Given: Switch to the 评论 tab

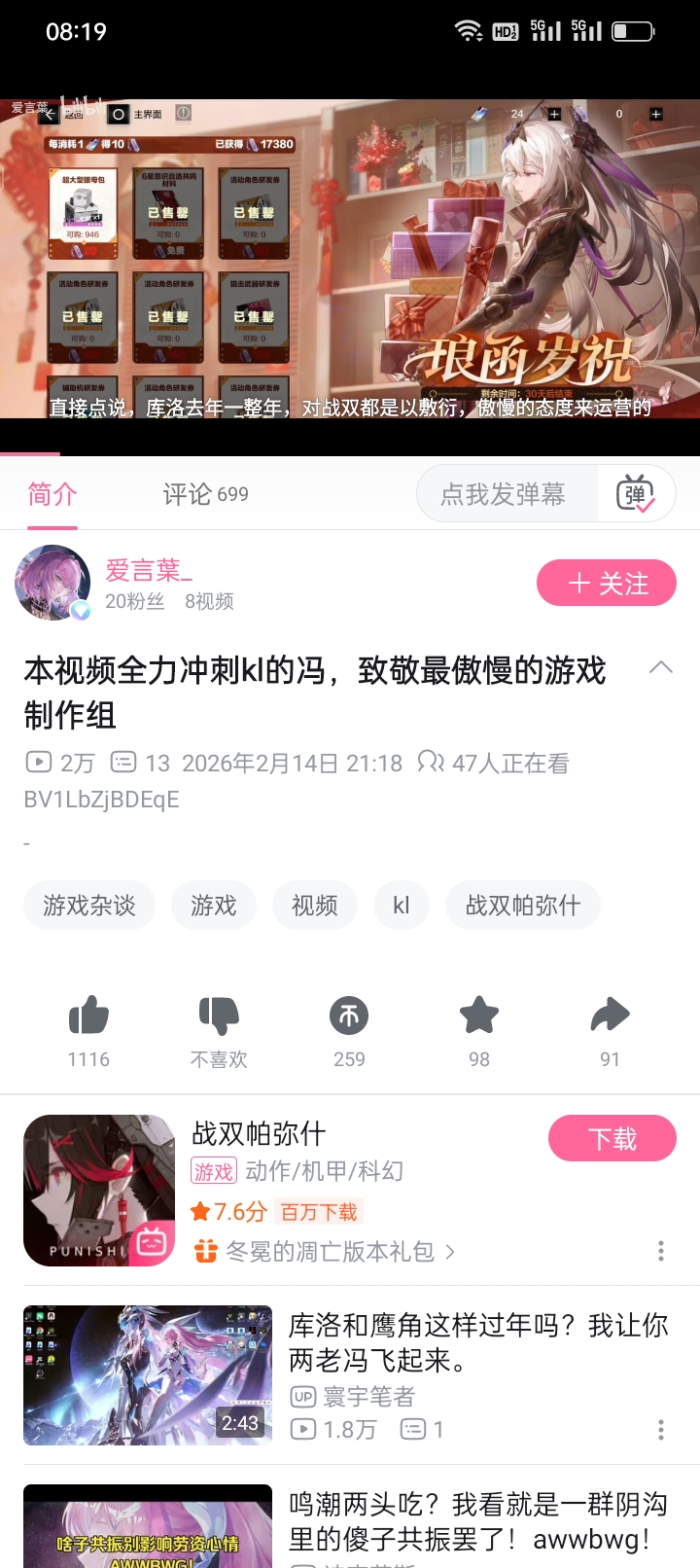Looking at the screenshot, I should [204, 494].
